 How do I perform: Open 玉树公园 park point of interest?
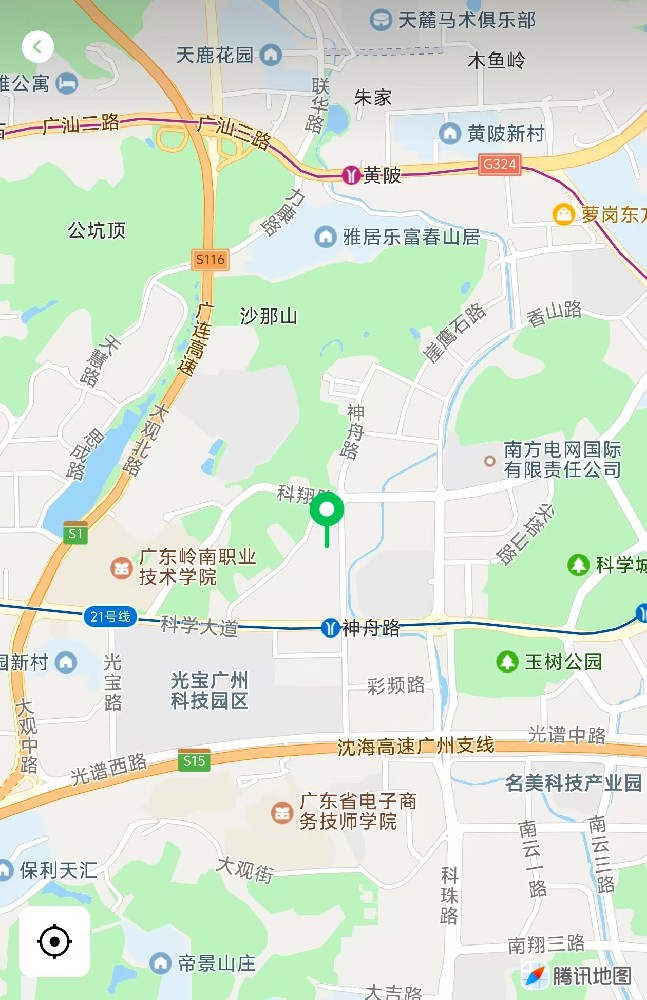pyautogui.click(x=508, y=661)
